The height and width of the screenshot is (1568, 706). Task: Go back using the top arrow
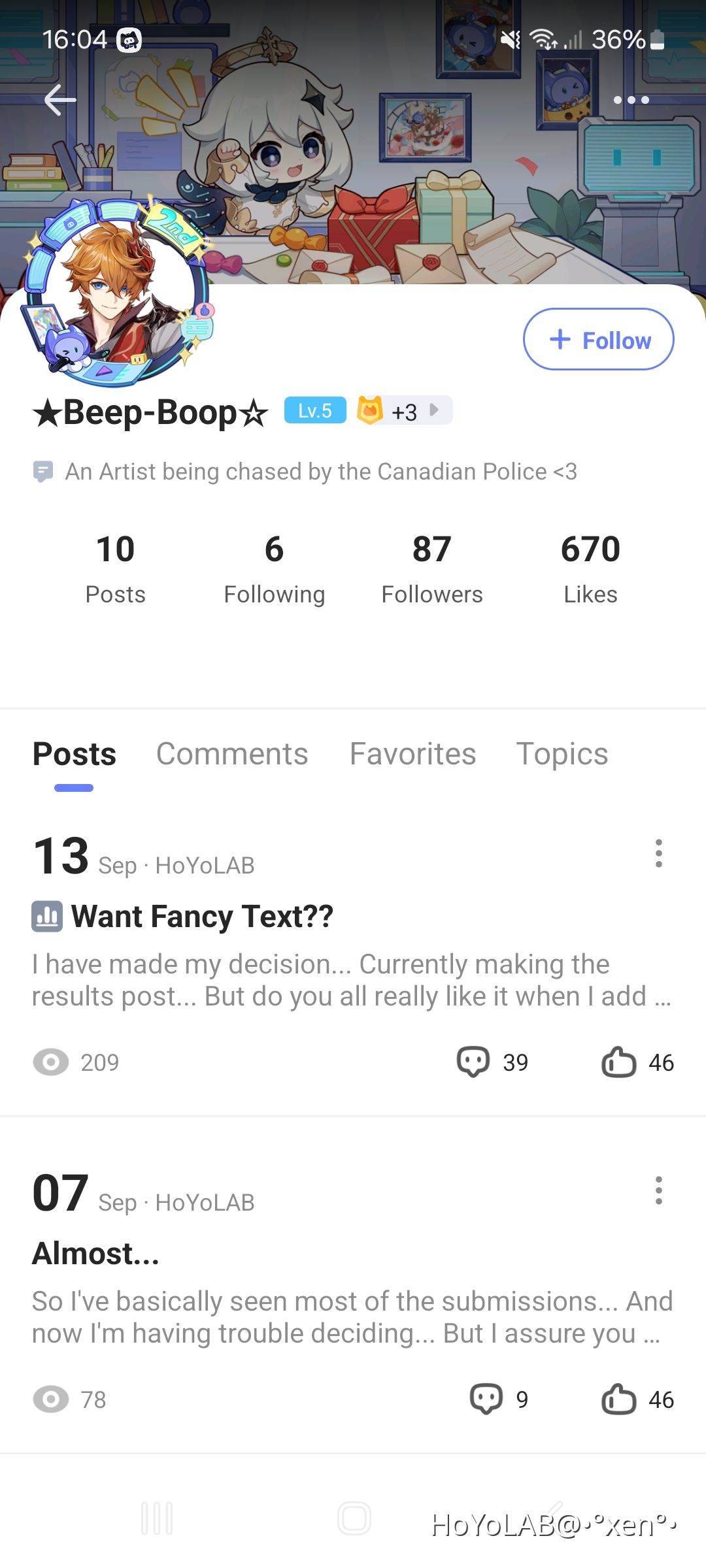tap(60, 100)
